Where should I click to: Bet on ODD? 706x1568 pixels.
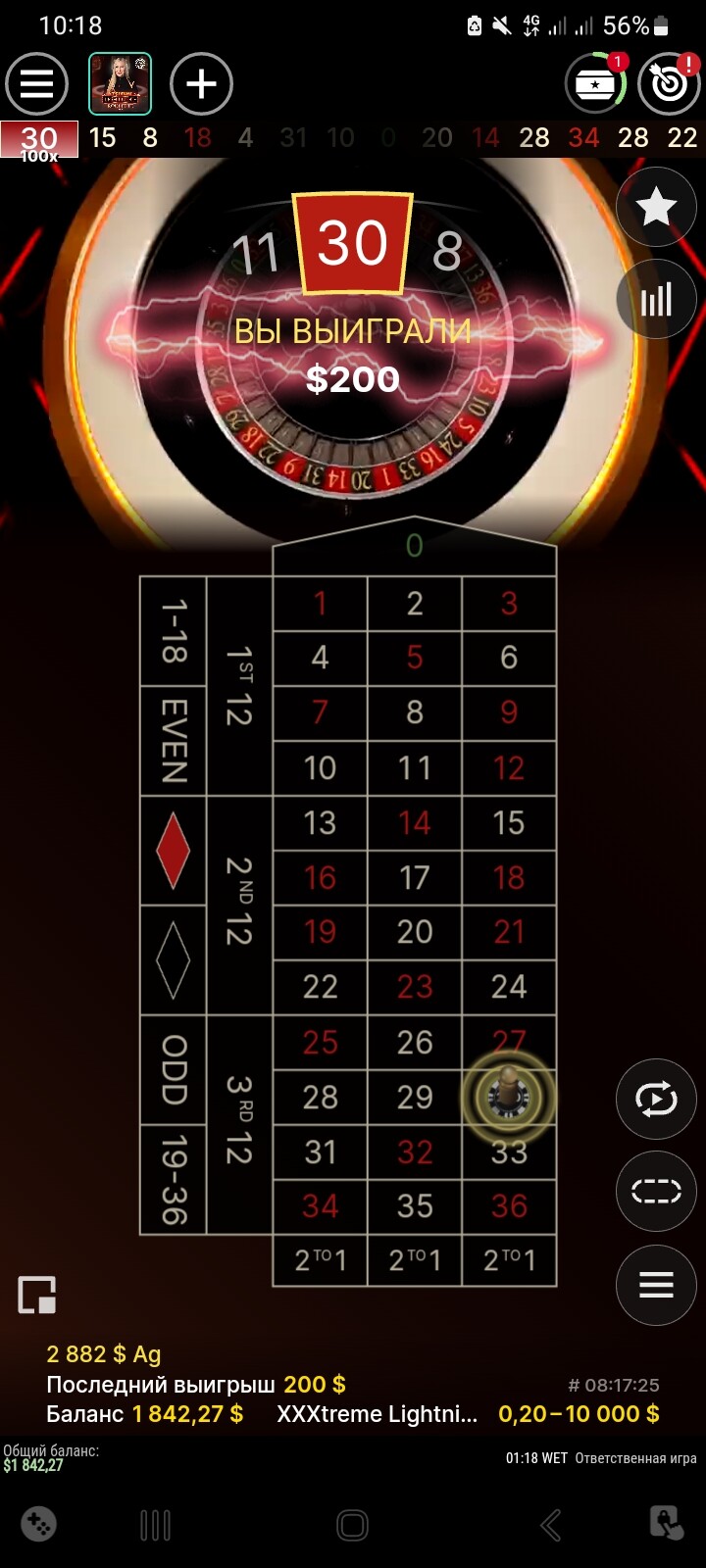tap(174, 1070)
